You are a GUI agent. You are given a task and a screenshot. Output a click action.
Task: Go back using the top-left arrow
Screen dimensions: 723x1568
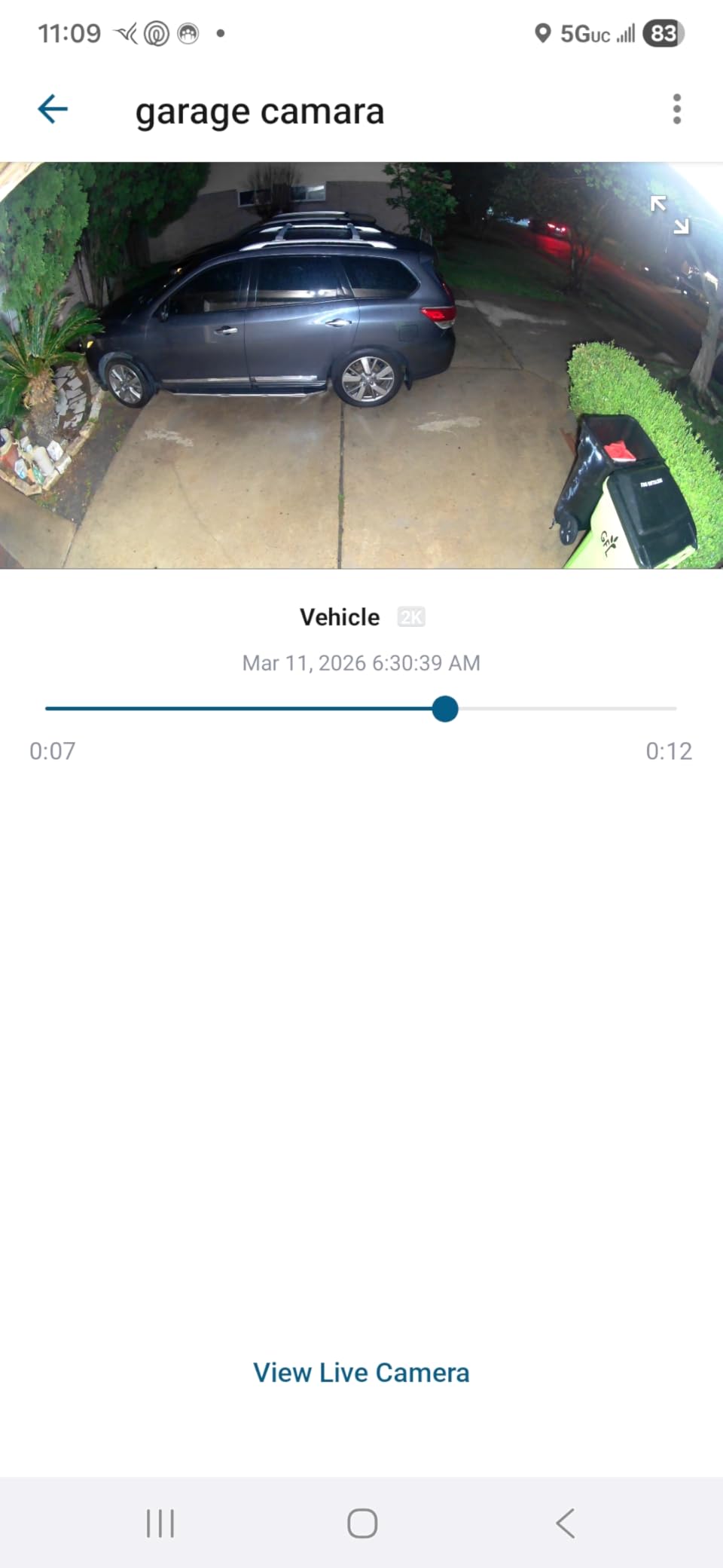click(x=53, y=110)
